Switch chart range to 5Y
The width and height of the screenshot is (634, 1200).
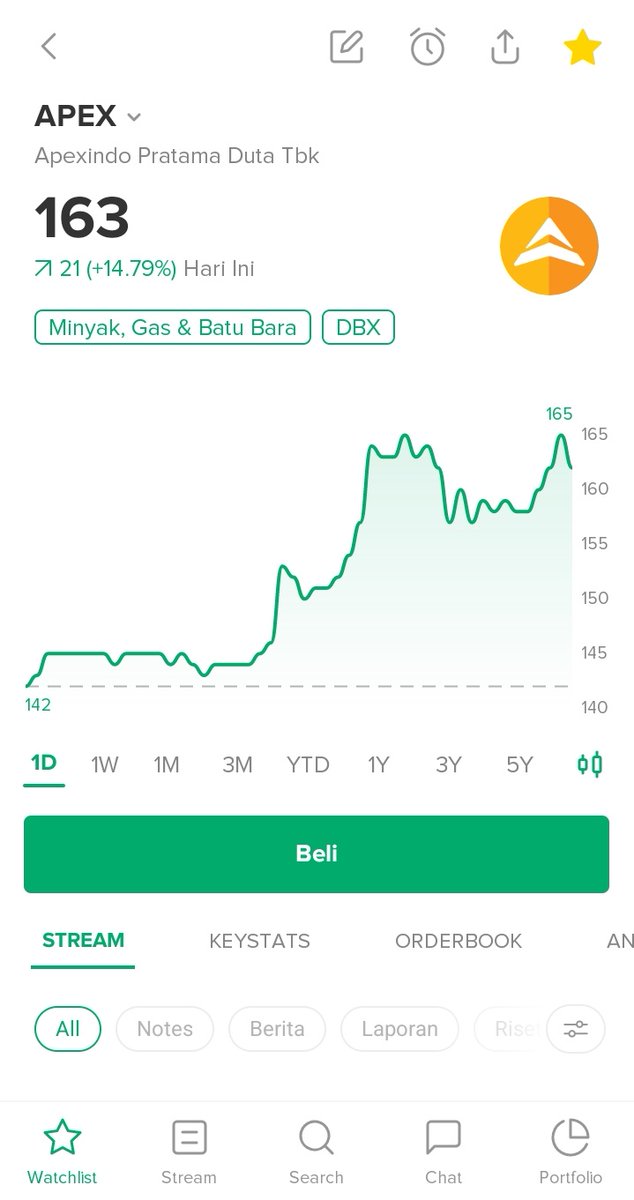point(519,765)
